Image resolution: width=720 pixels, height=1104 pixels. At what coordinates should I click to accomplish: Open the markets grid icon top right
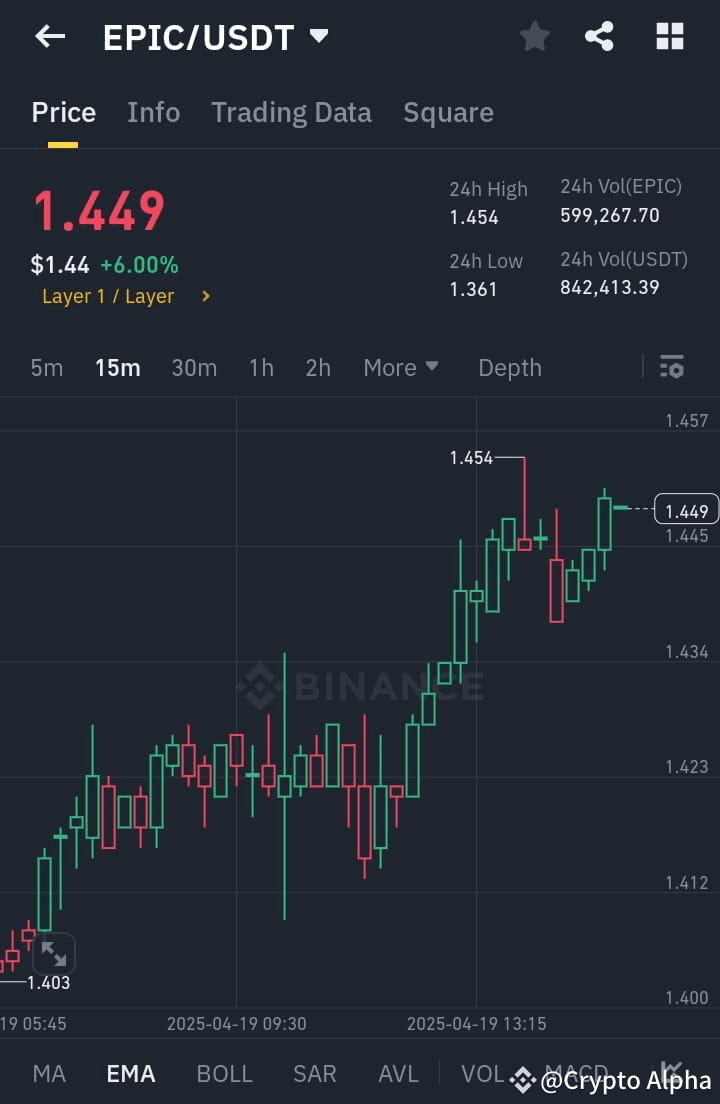point(668,36)
